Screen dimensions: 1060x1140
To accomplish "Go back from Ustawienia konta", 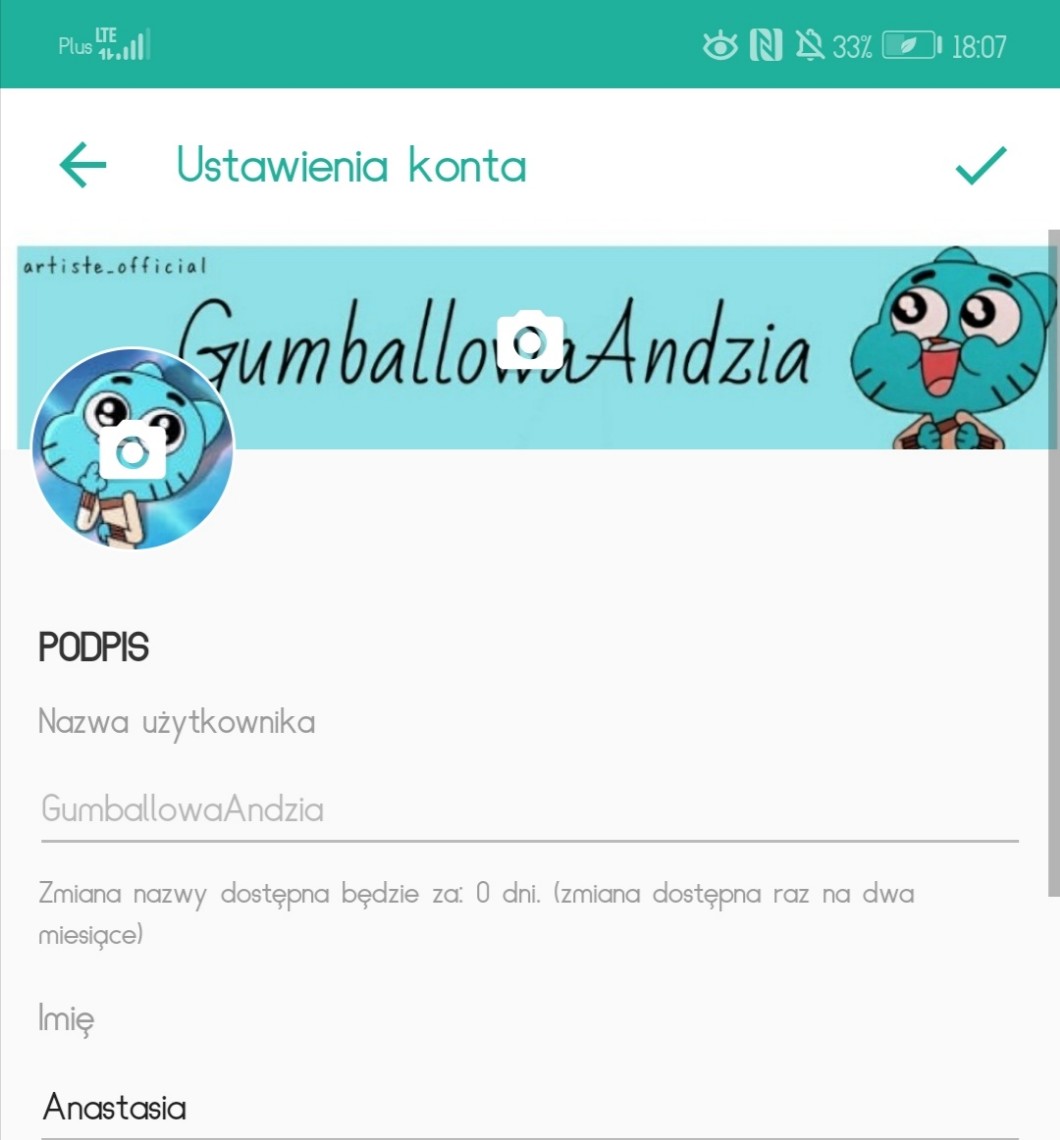I will pos(83,165).
